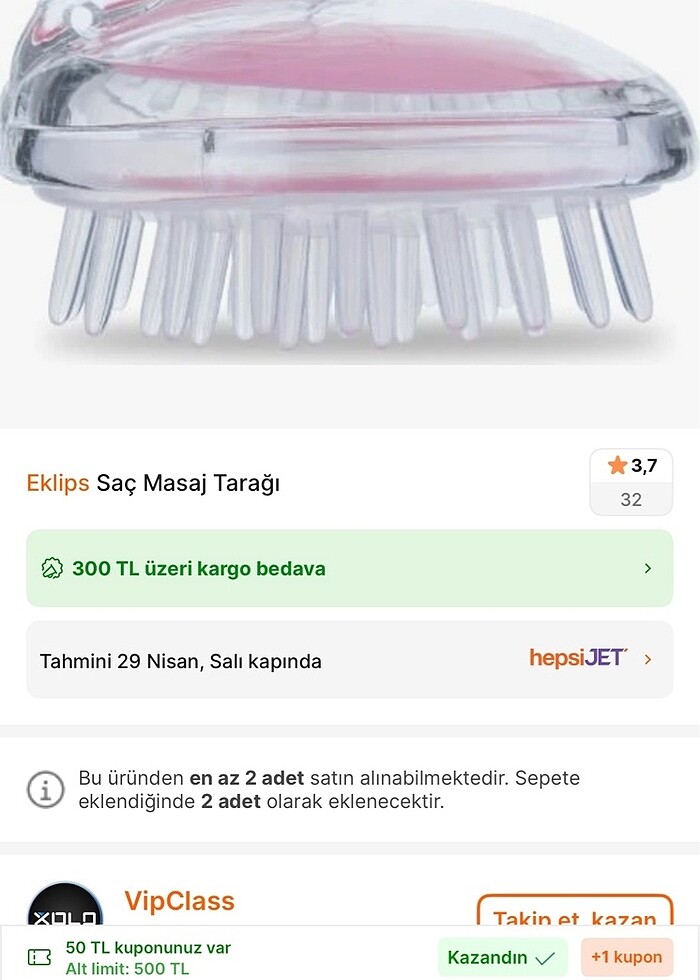The height and width of the screenshot is (980, 700).
Task: Tap the Kazandın coupon badge
Action: click(x=502, y=957)
